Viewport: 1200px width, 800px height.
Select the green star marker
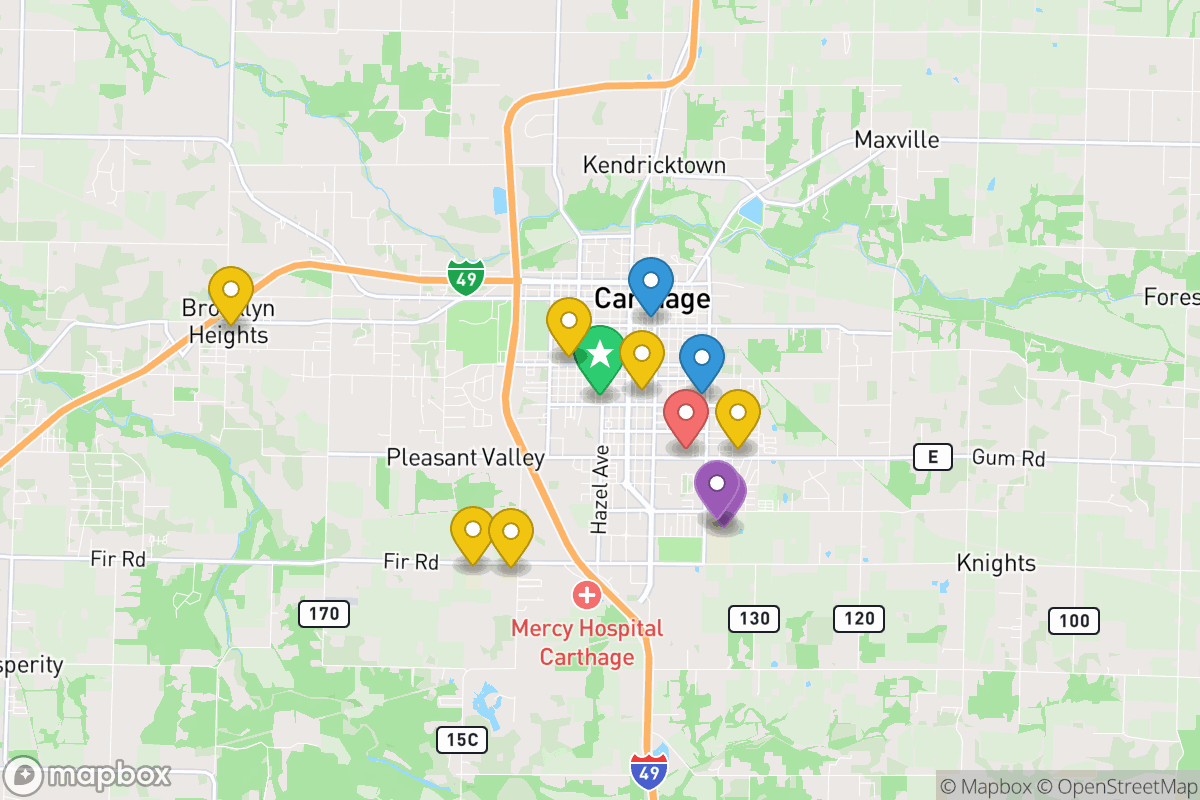600,354
